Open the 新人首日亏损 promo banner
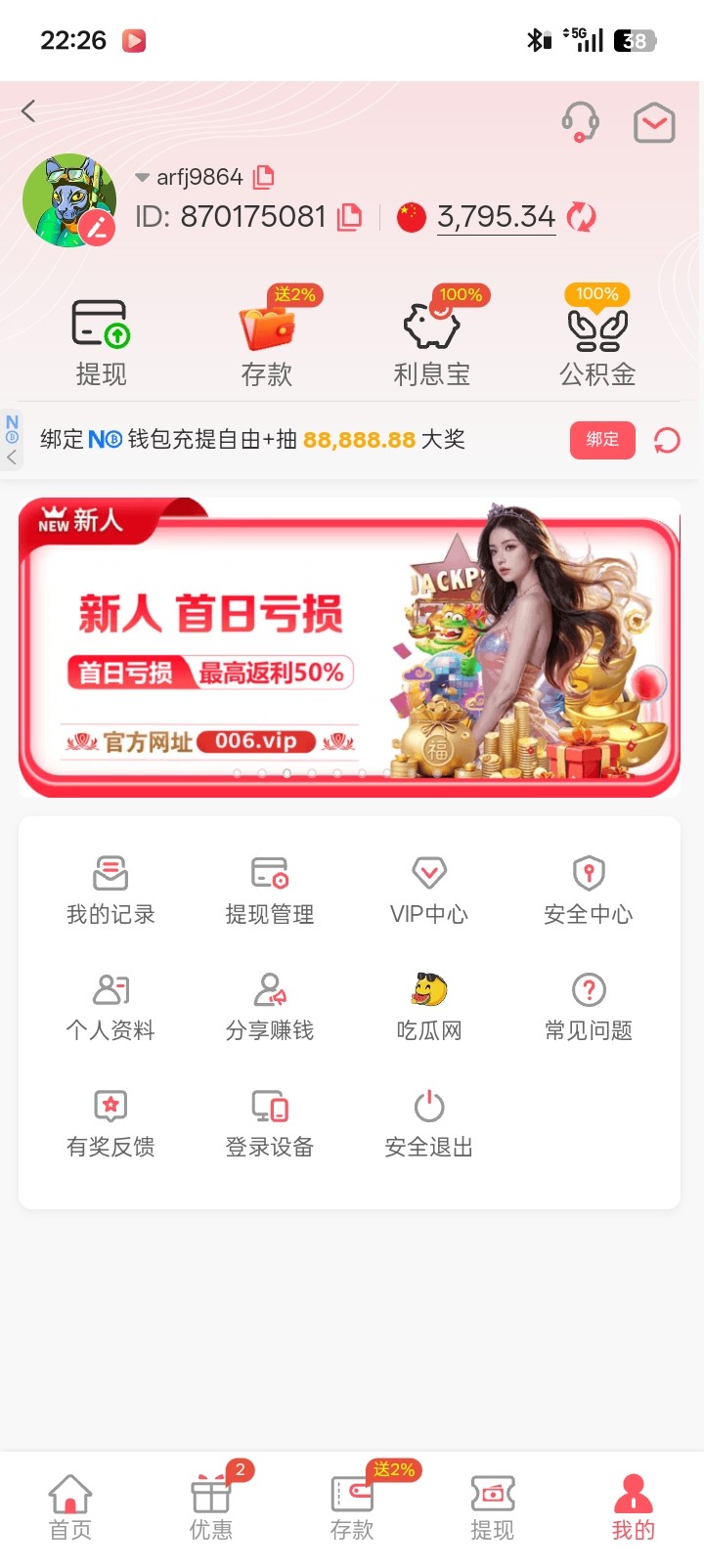 pyautogui.click(x=349, y=647)
